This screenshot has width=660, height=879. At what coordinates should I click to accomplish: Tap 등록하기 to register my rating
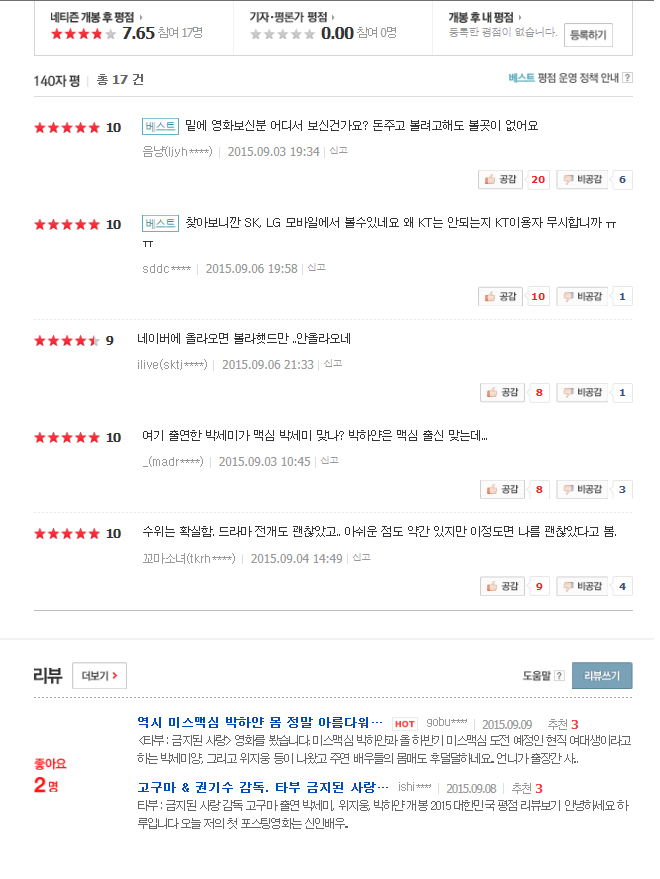[588, 35]
